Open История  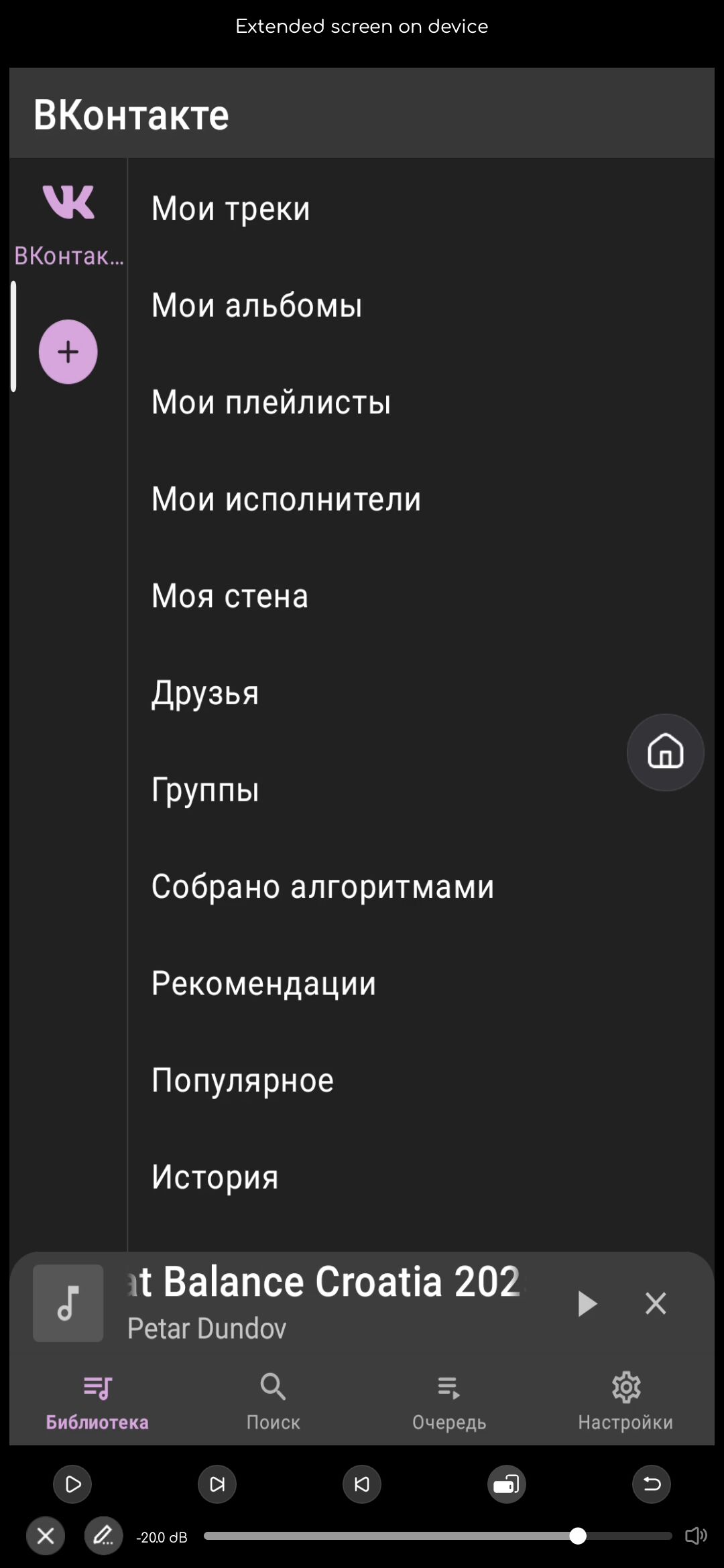point(420,1177)
